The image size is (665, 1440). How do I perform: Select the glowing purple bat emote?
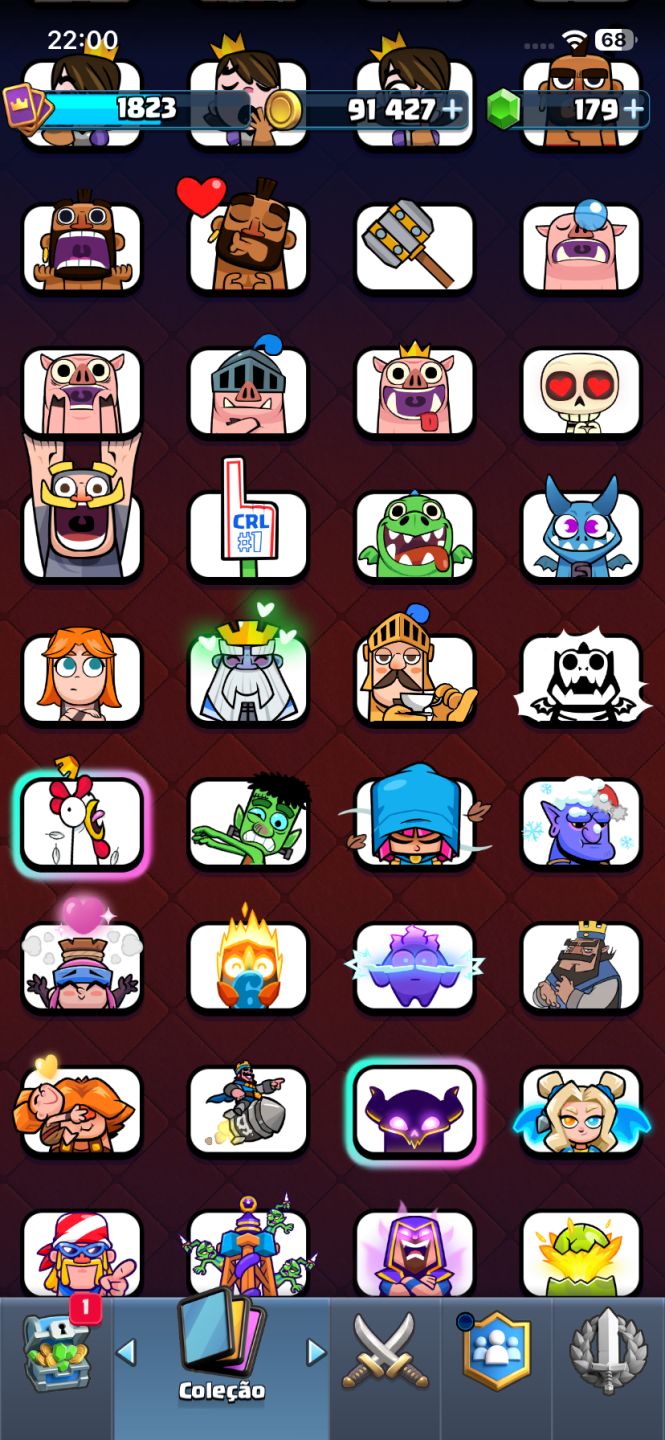415,1111
